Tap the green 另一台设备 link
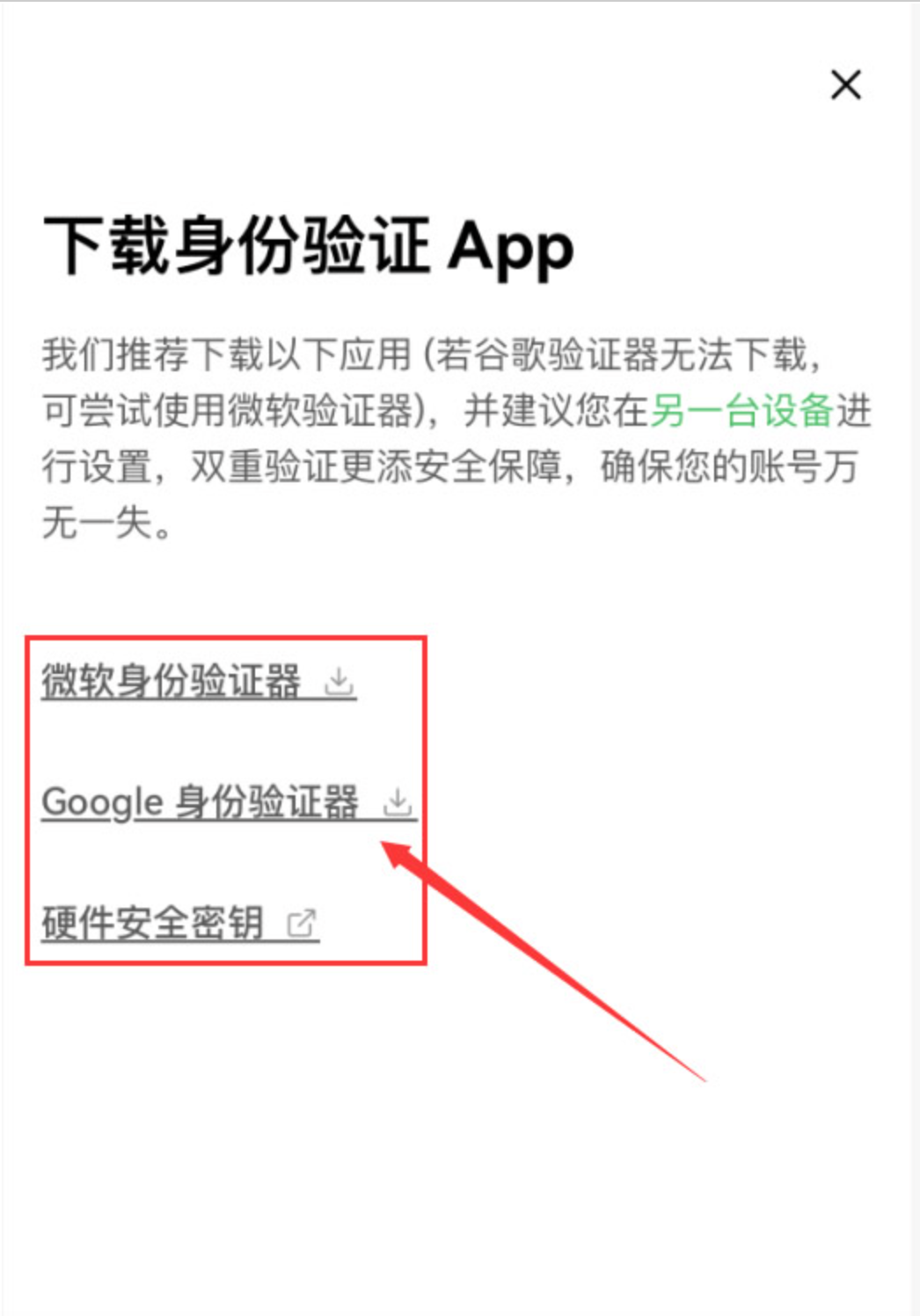 pos(741,411)
